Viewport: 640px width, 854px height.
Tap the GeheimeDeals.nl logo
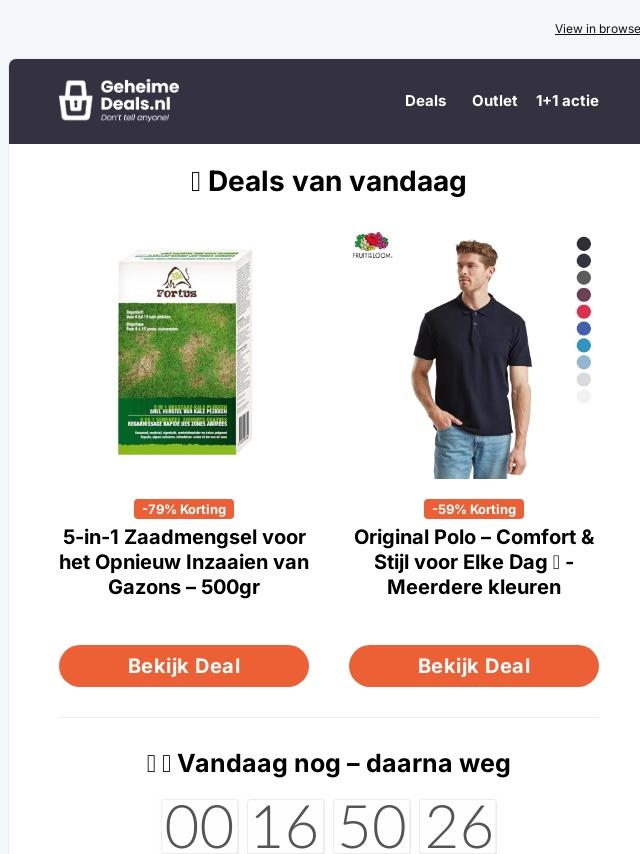119,101
